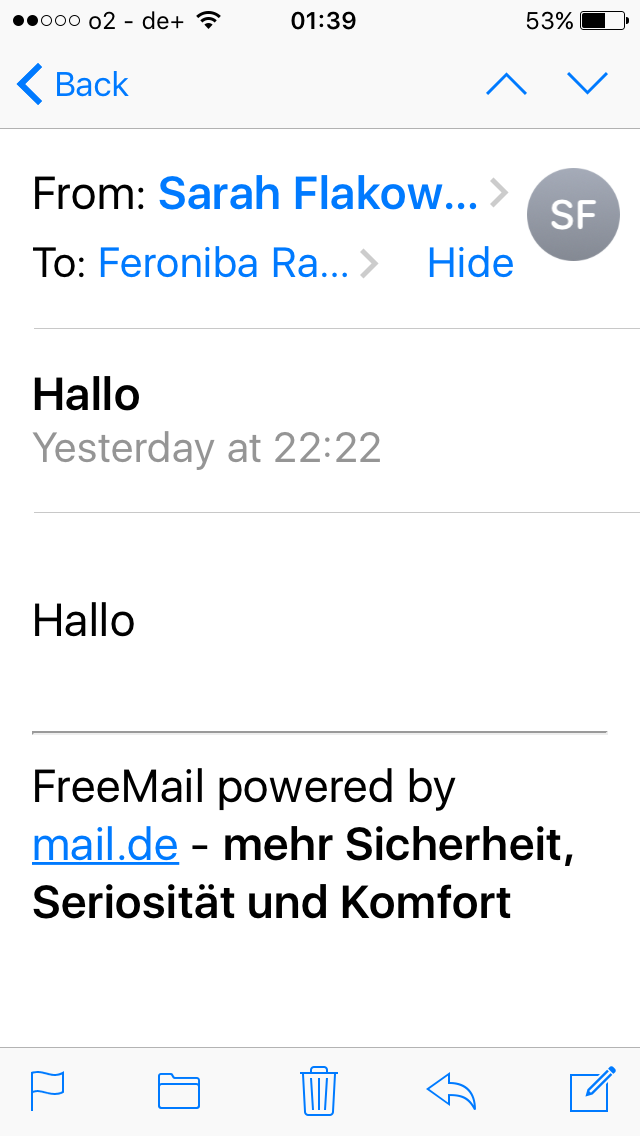
Task: Compose a new email
Action: click(x=593, y=1089)
